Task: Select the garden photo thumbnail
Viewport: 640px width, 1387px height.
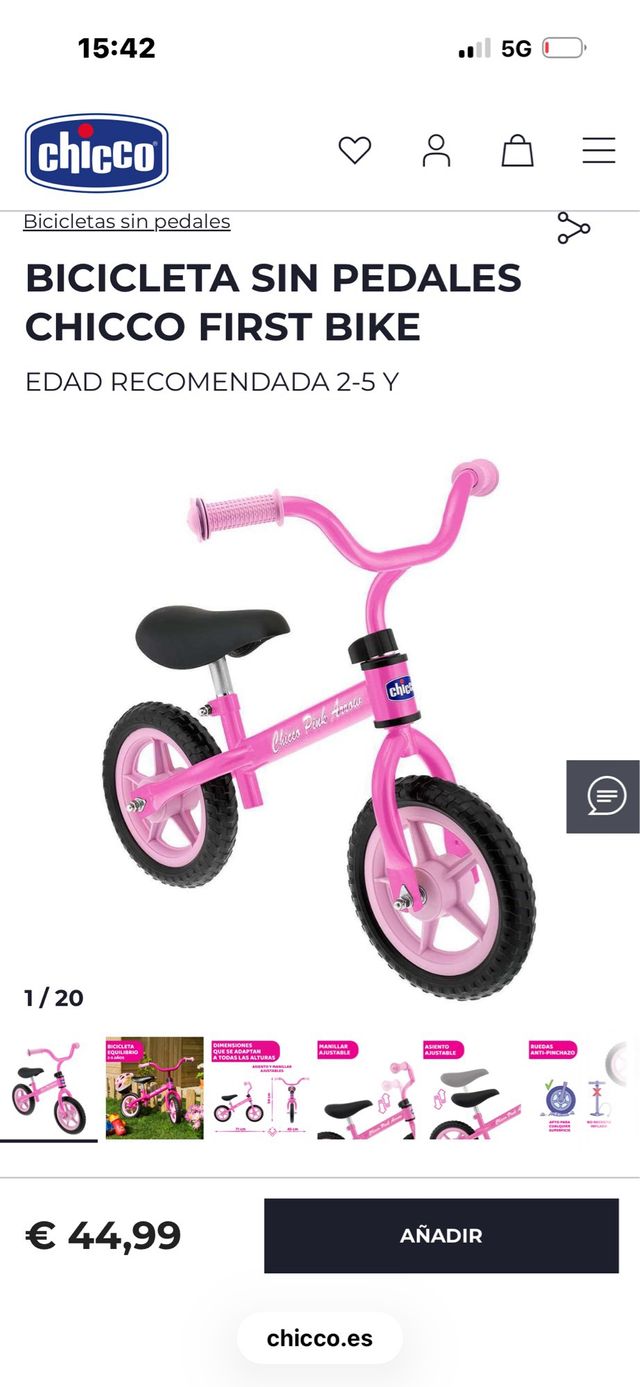Action: 154,1088
